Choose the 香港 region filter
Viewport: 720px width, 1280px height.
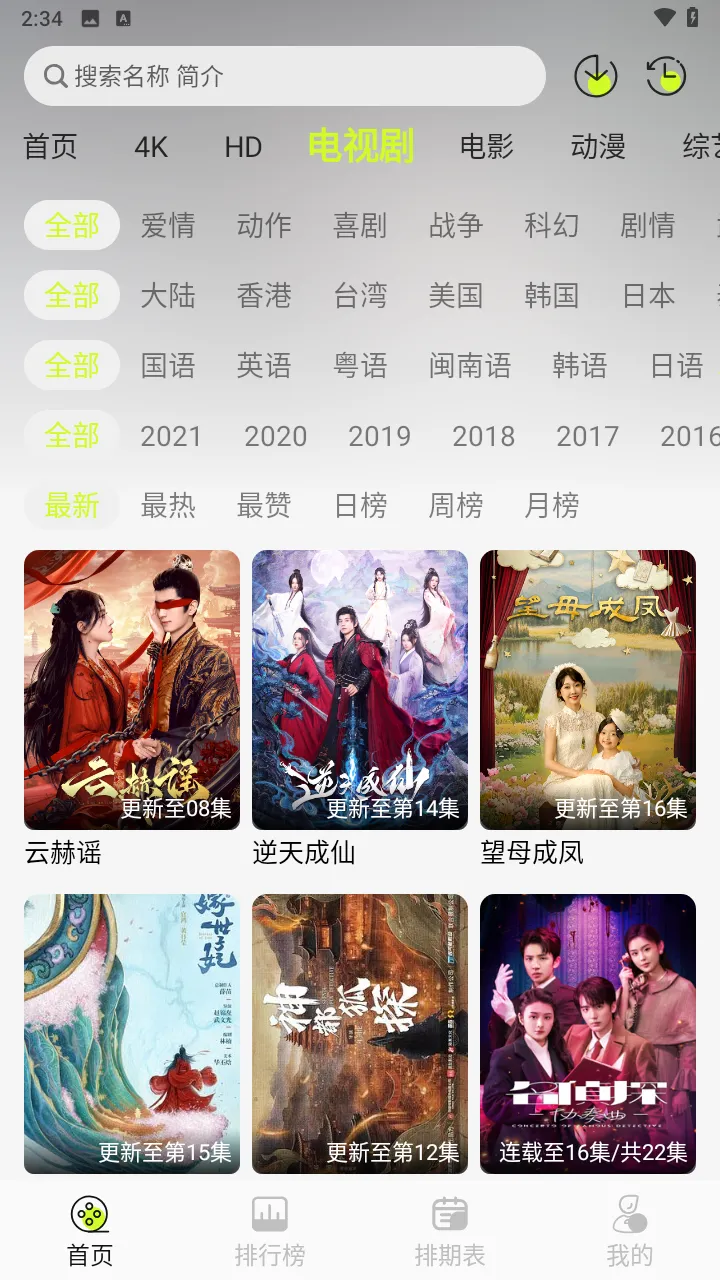tap(264, 295)
